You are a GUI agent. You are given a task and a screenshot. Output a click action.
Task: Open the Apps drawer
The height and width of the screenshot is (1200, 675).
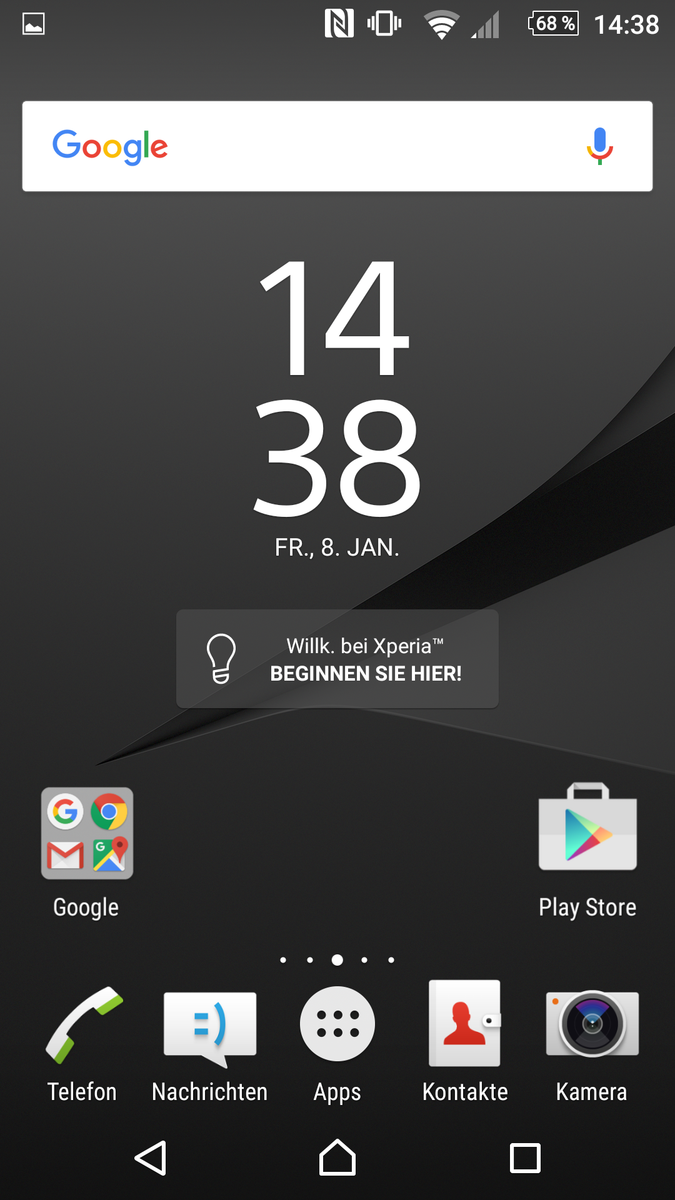[337, 1024]
